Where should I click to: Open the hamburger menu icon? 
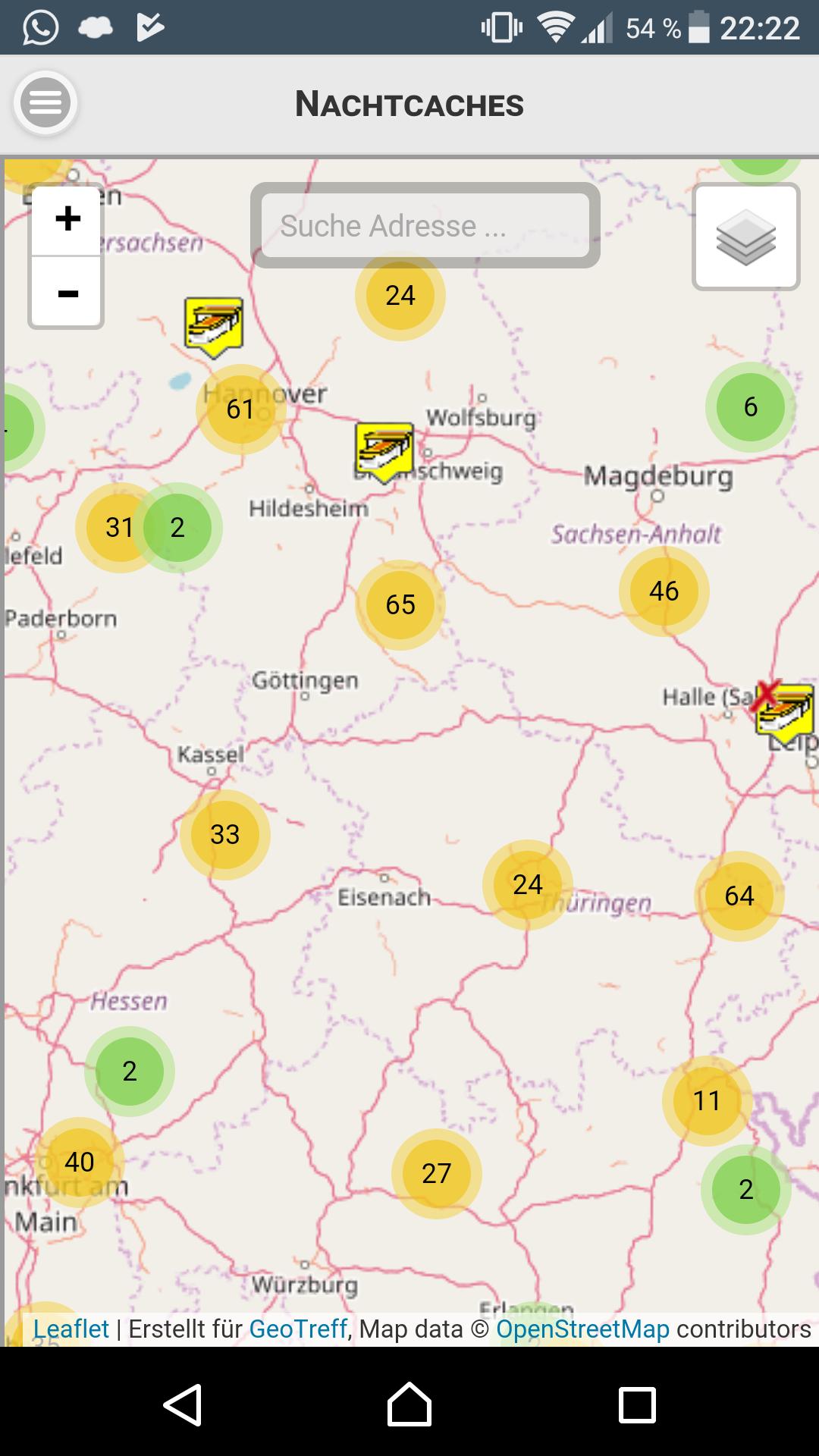coord(44,104)
